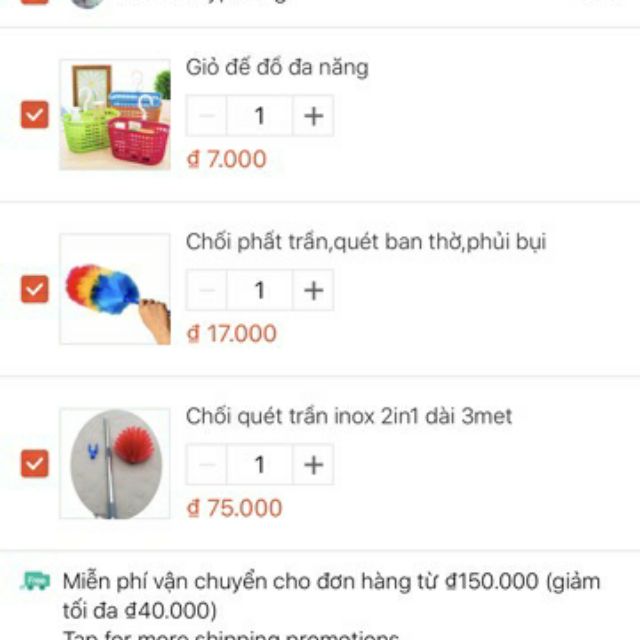
Task: Deselect the Chổi phất trần,quét ban thờ item
Action: (x=35, y=289)
